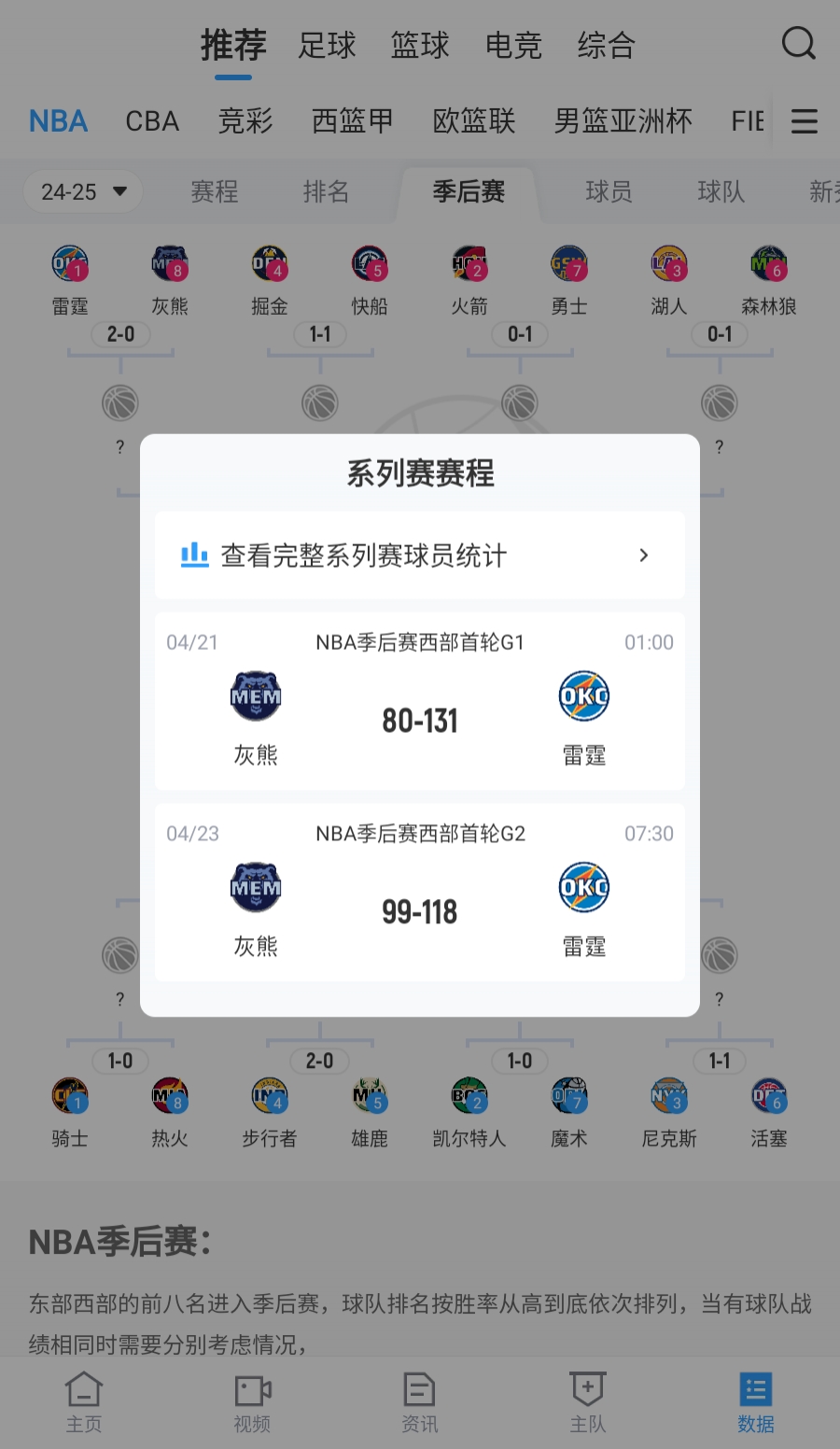Select the 欧篮联 league tab
Viewport: 840px width, 1449px height.
[474, 121]
